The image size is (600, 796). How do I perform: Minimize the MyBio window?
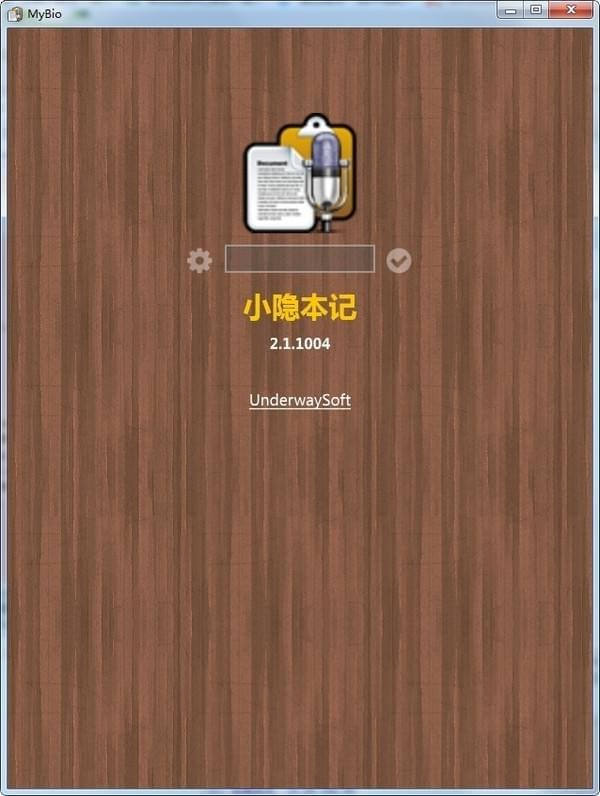point(510,9)
